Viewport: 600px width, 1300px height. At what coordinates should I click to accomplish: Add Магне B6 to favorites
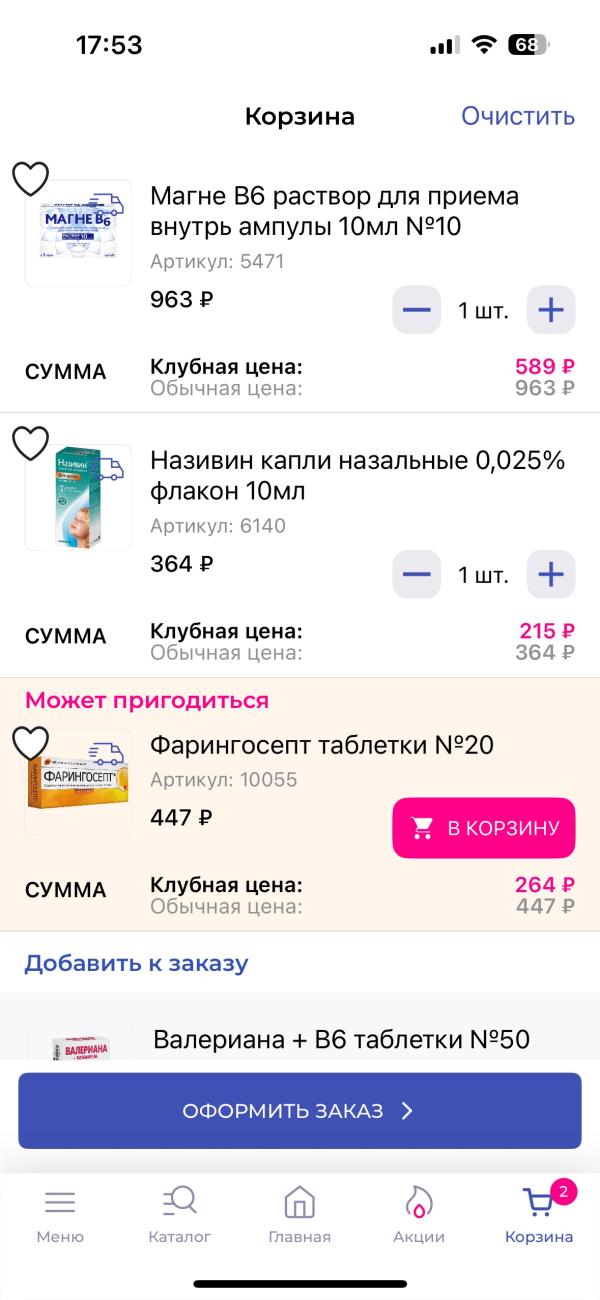pyautogui.click(x=30, y=178)
